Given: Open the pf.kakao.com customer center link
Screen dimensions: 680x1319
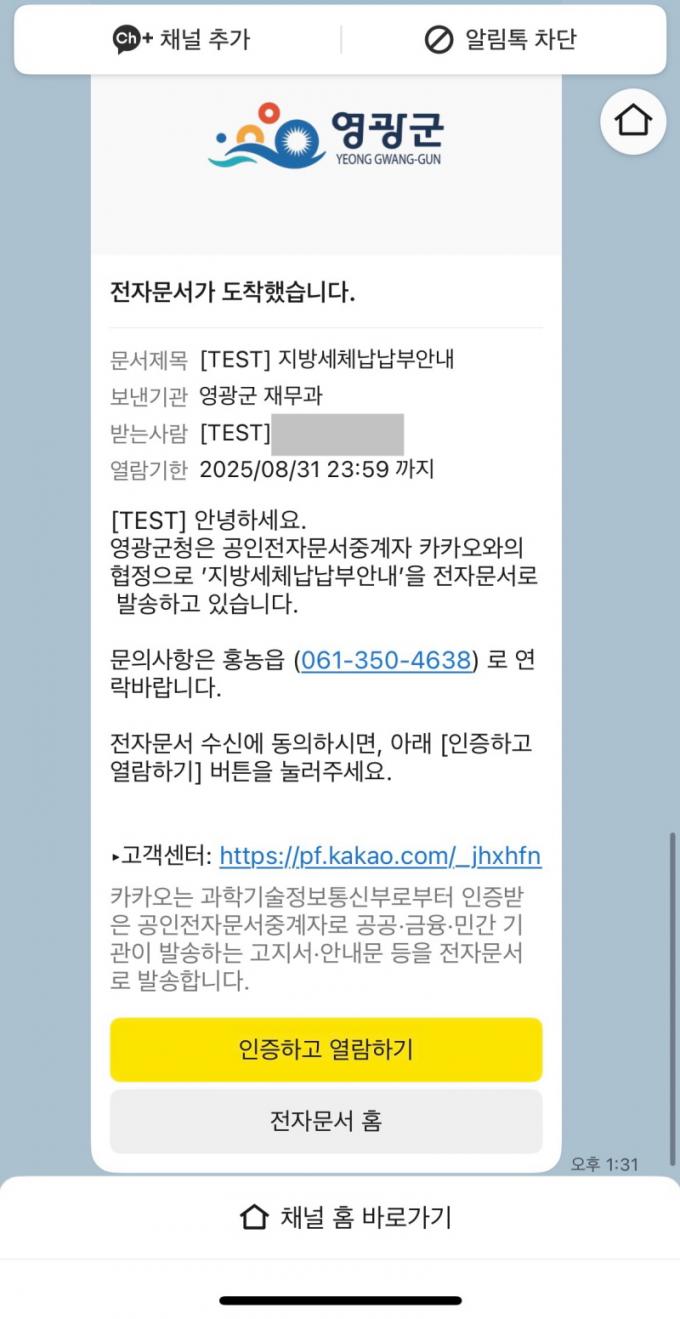Looking at the screenshot, I should (x=380, y=856).
